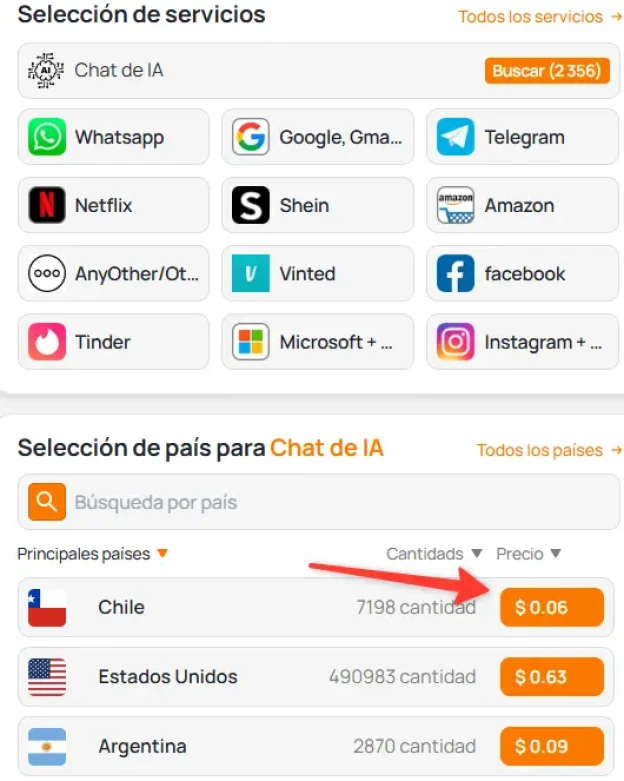624x781 pixels.
Task: Select the Telegram service
Action: pyautogui.click(x=522, y=137)
